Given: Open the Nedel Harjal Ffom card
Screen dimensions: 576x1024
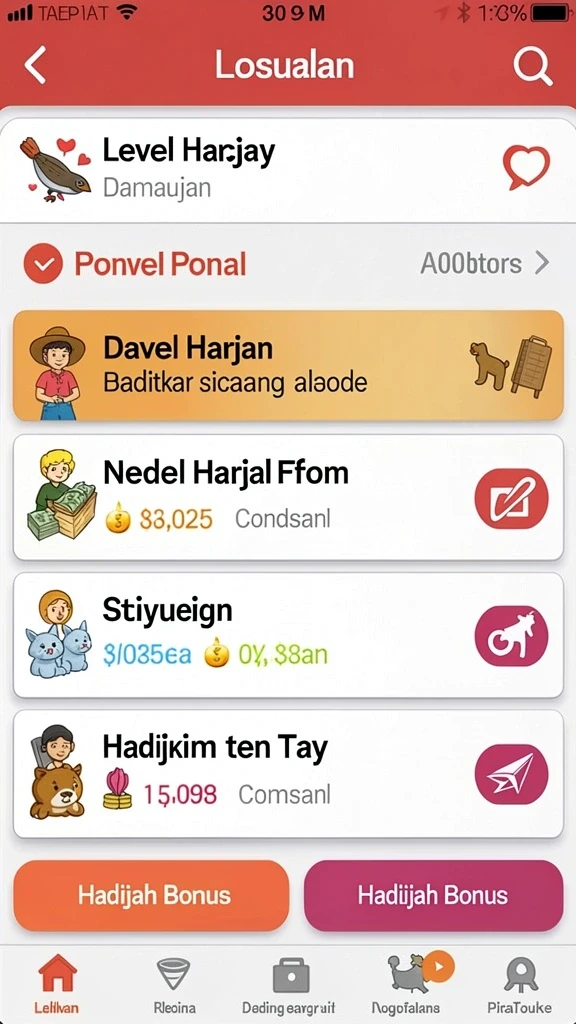Looking at the screenshot, I should pyautogui.click(x=288, y=498).
